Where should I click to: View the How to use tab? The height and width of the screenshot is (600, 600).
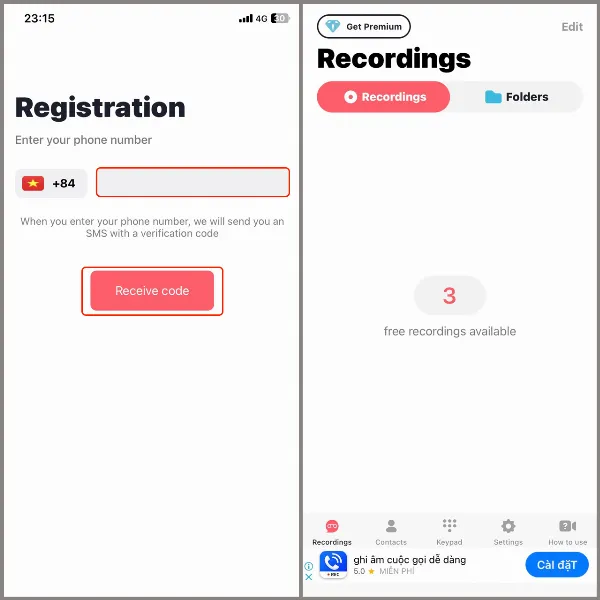[x=567, y=531]
